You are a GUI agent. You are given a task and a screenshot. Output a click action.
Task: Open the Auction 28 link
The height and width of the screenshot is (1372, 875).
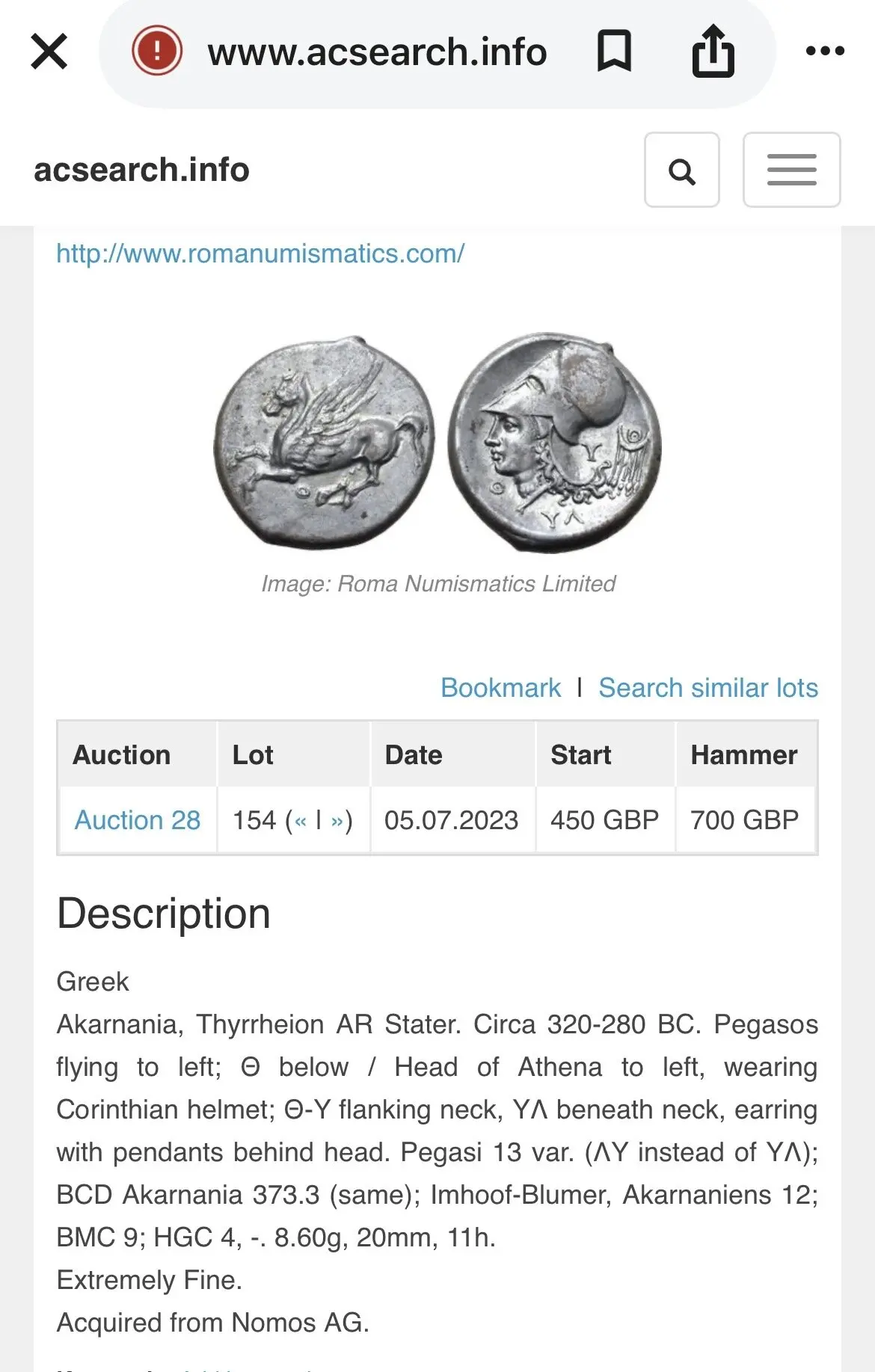coord(138,820)
